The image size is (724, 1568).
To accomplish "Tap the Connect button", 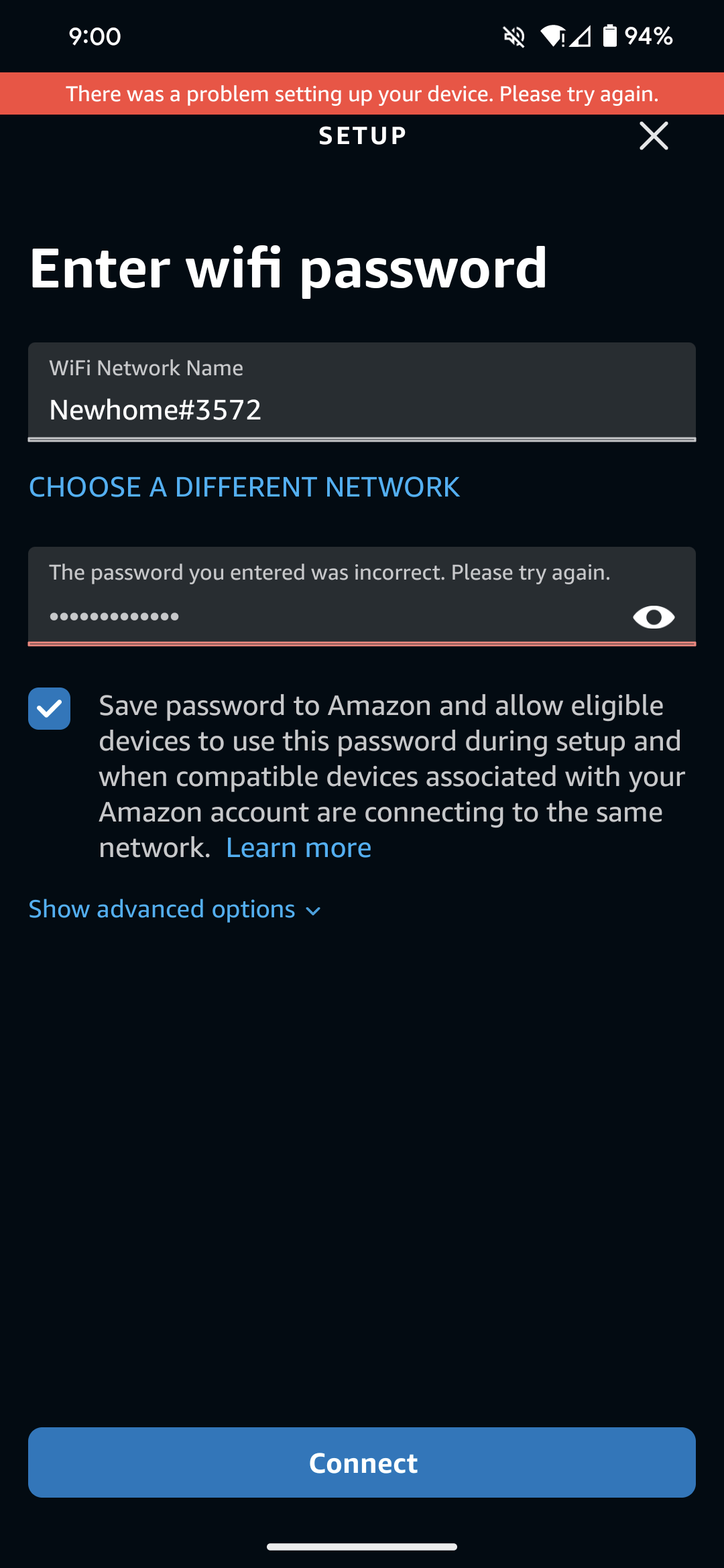I will click(362, 1462).
